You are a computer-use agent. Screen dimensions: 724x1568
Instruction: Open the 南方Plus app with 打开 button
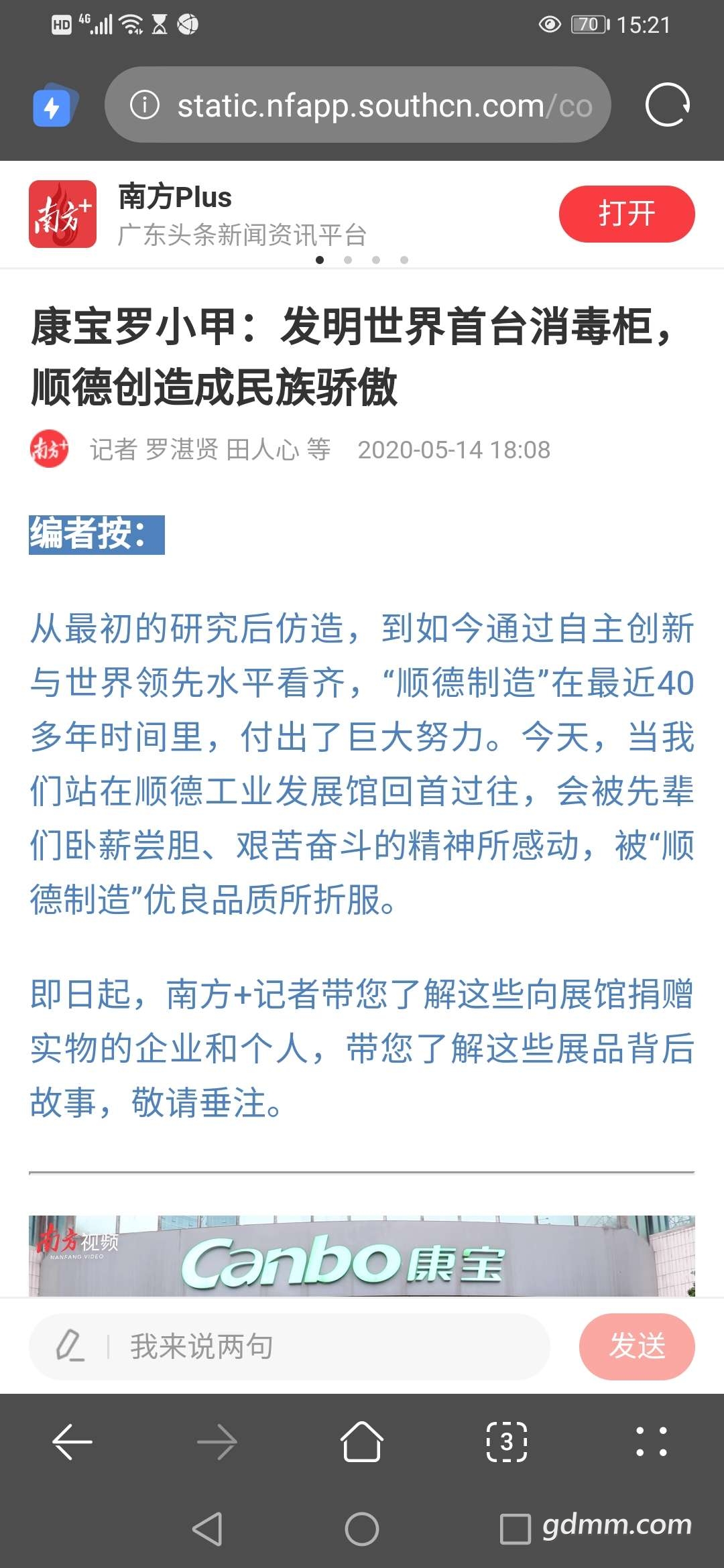coord(627,214)
